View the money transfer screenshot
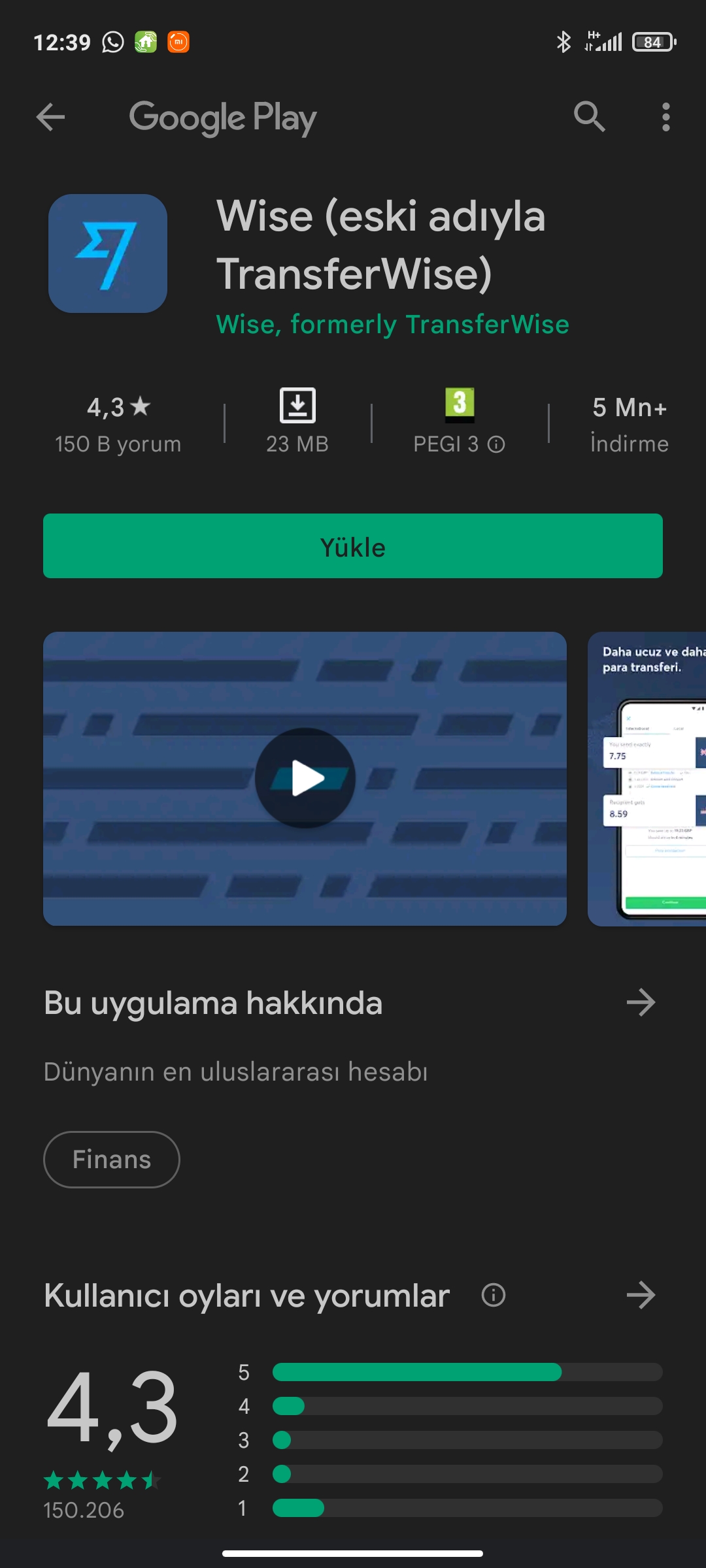 [647, 779]
